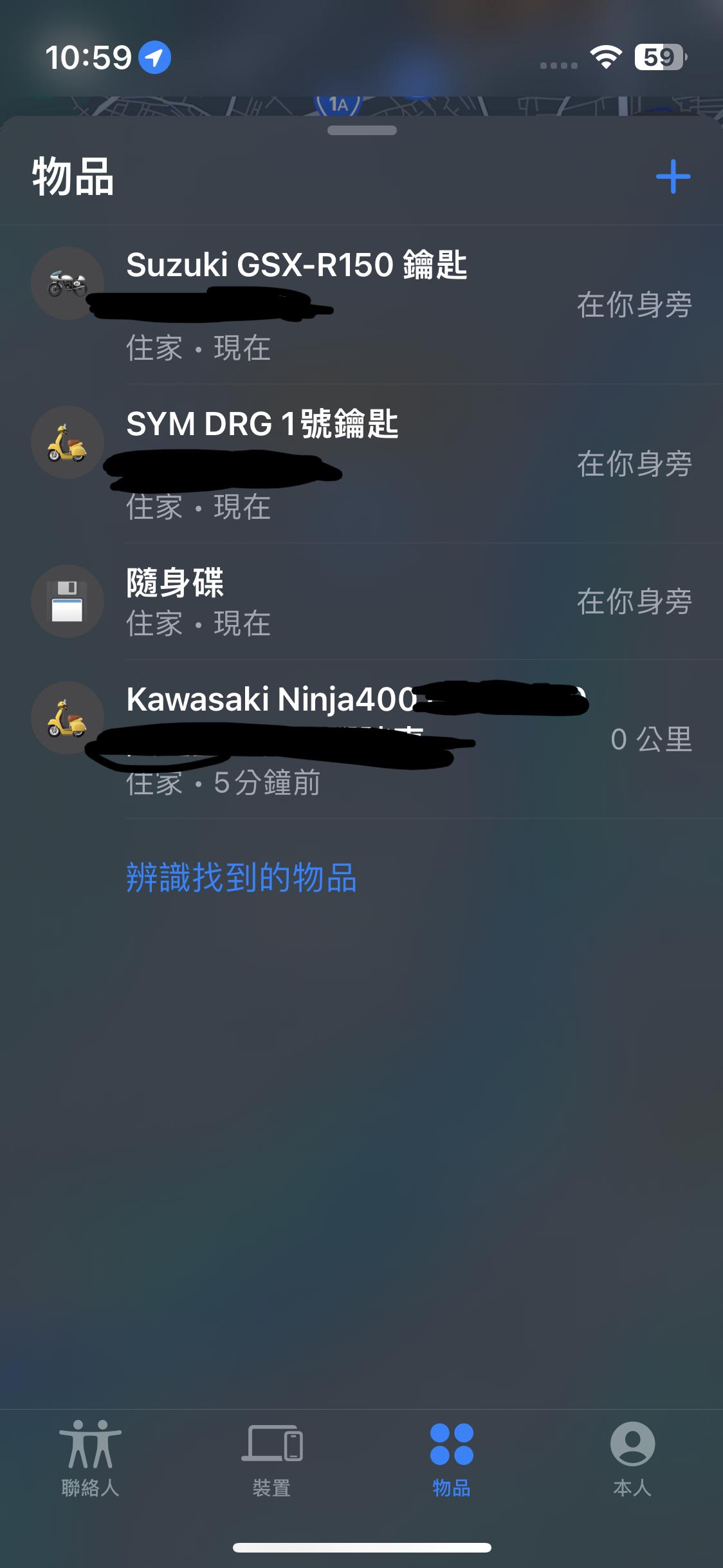The image size is (723, 1568).
Task: Switch to the 聯絡人 tab
Action: [x=90, y=1460]
